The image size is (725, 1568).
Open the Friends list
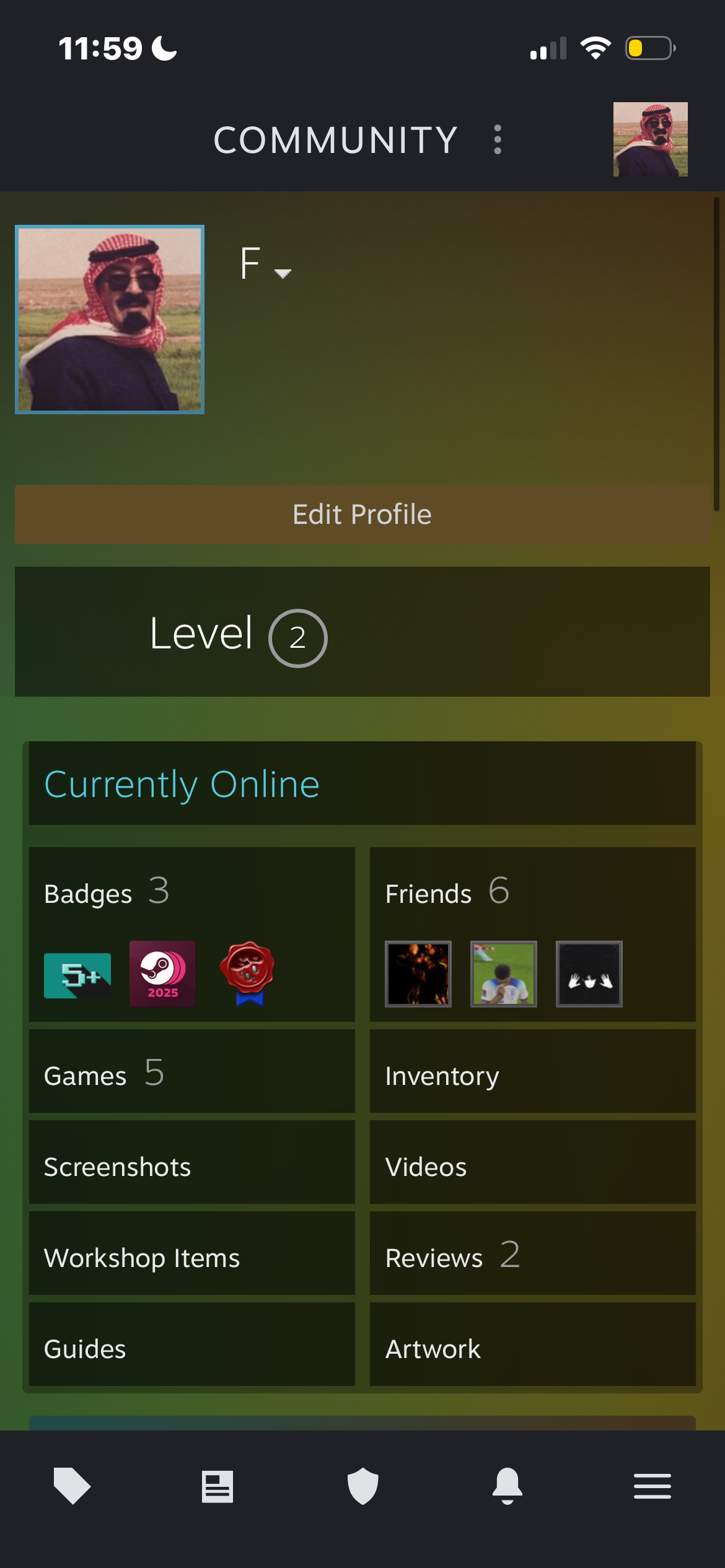point(429,894)
